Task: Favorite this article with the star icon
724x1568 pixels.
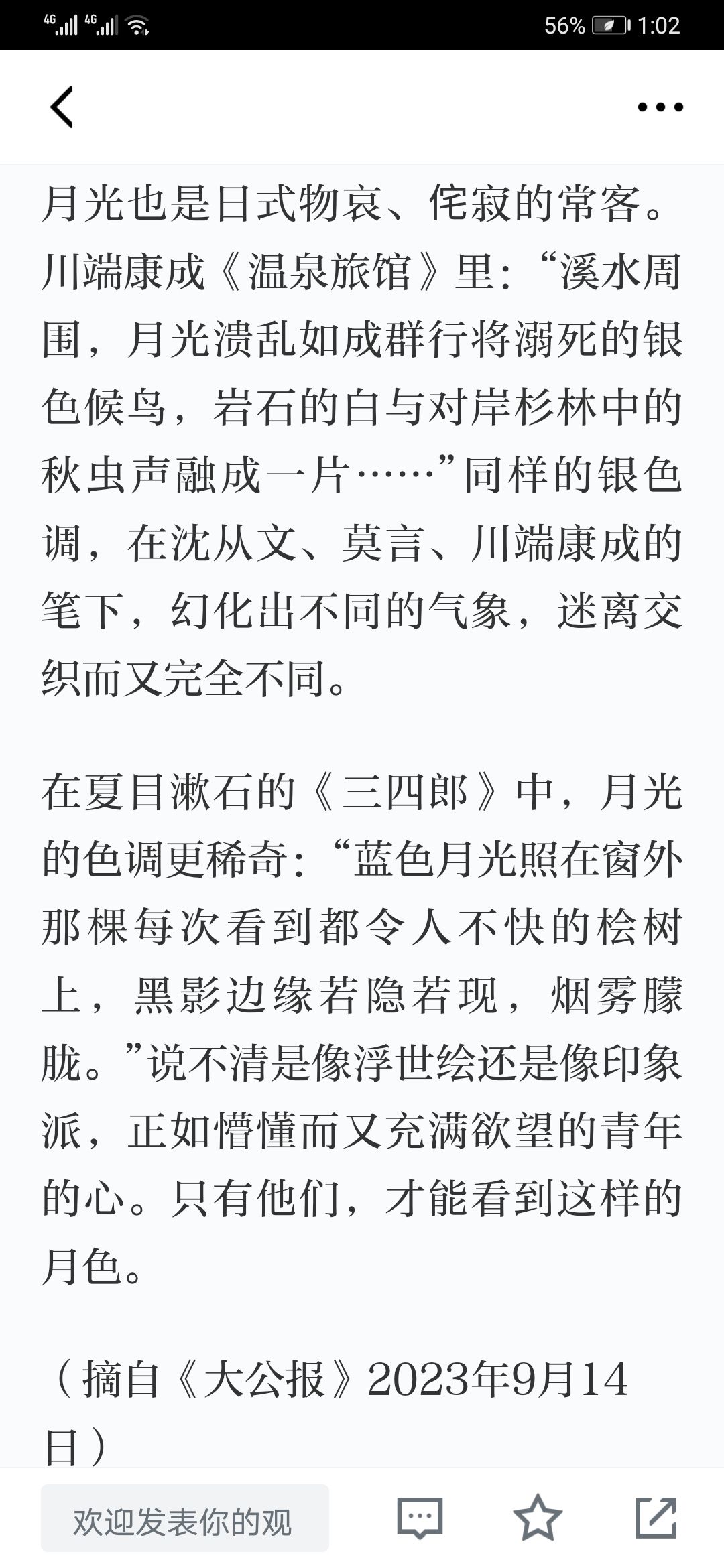Action: click(x=538, y=1517)
